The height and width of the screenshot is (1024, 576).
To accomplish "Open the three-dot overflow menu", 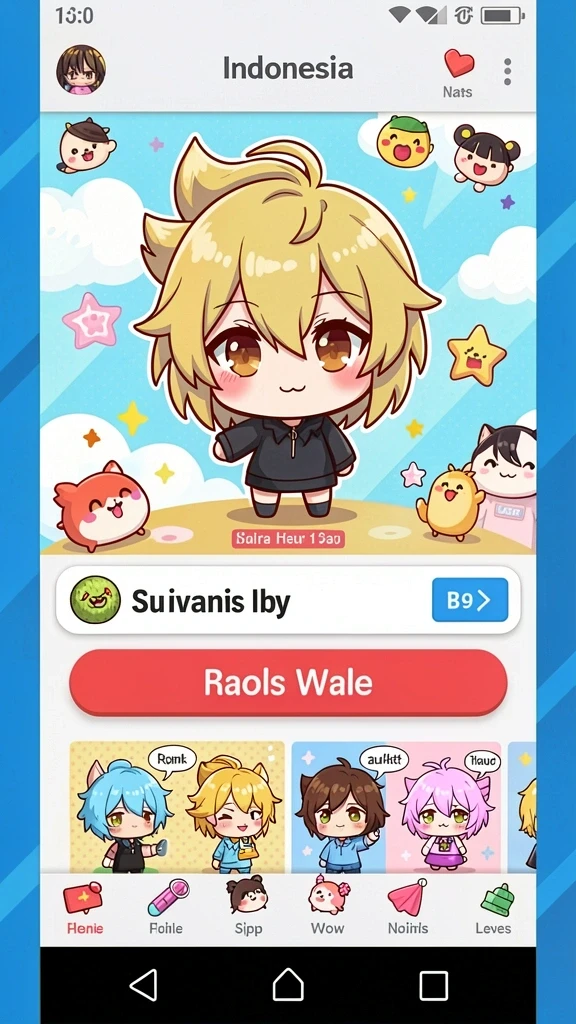I will [x=507, y=71].
